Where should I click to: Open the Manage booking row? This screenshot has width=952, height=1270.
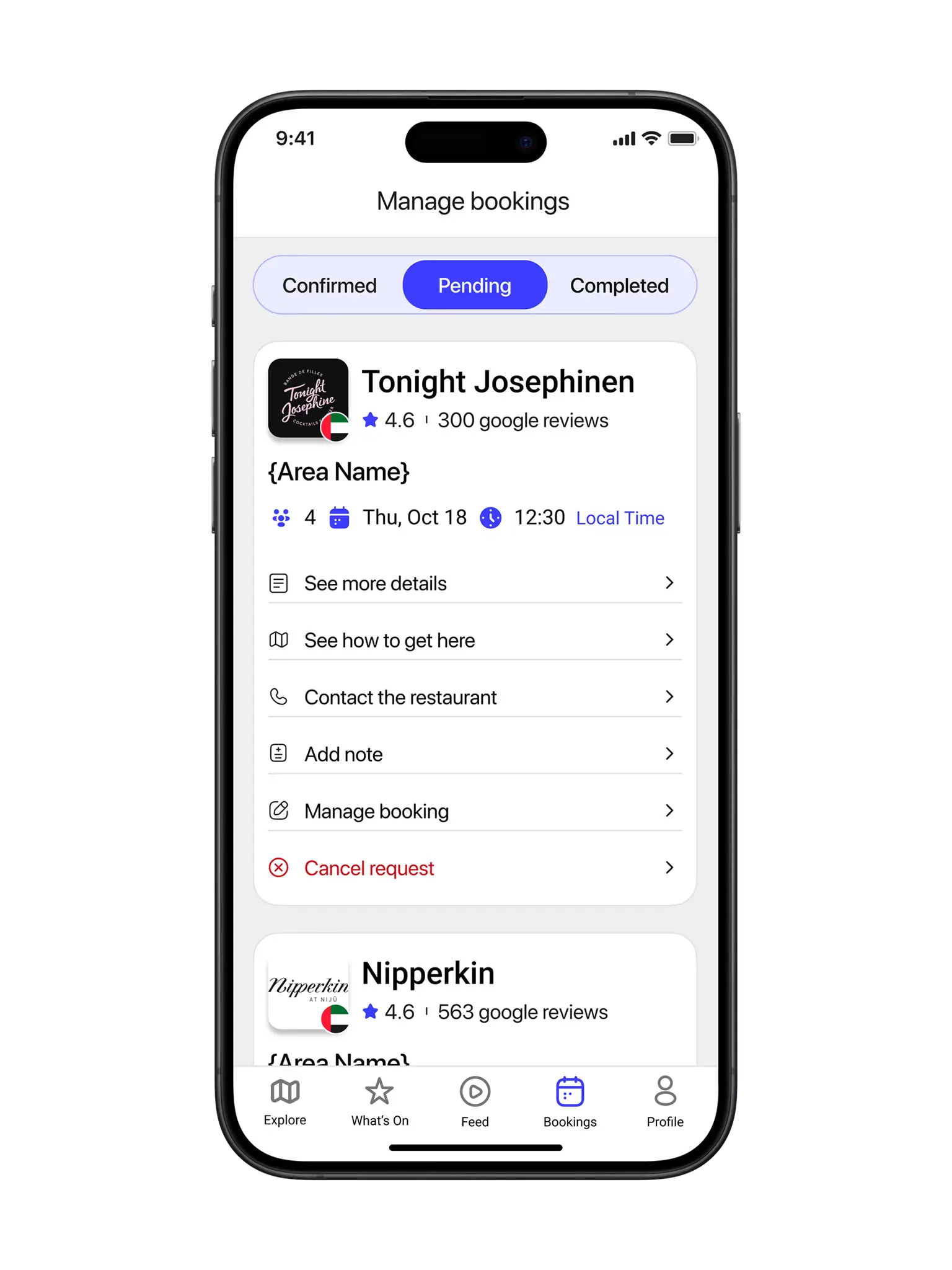click(x=475, y=811)
